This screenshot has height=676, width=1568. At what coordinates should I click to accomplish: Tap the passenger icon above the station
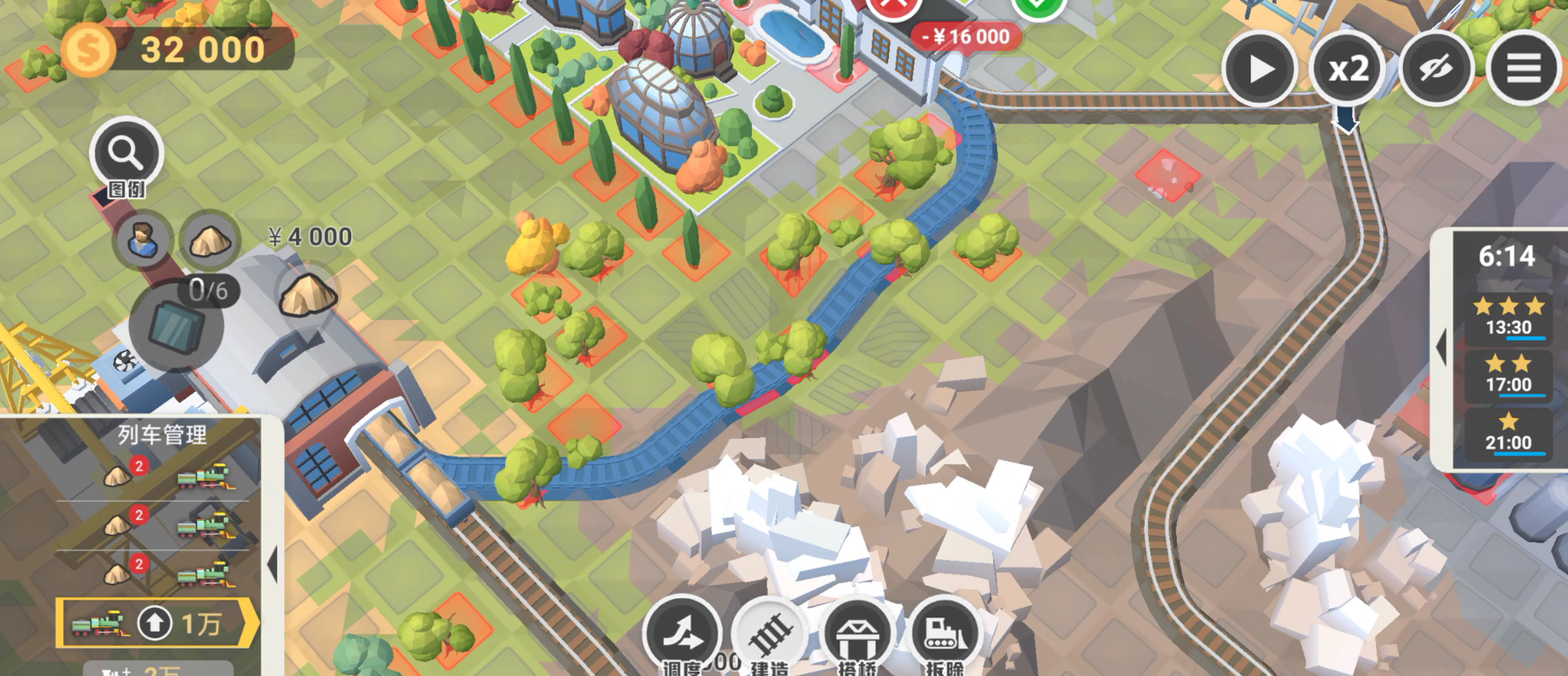click(x=143, y=240)
